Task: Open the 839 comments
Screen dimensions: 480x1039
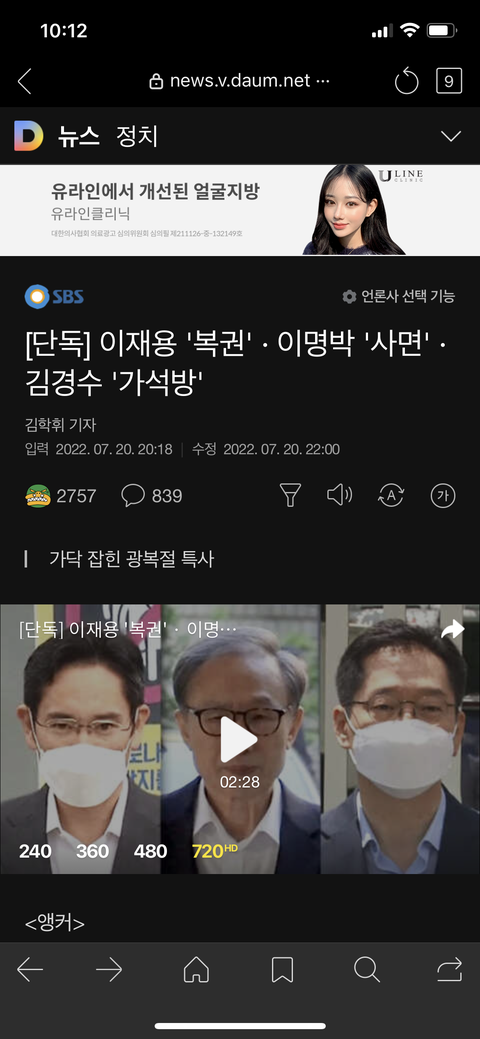Action: tap(152, 496)
